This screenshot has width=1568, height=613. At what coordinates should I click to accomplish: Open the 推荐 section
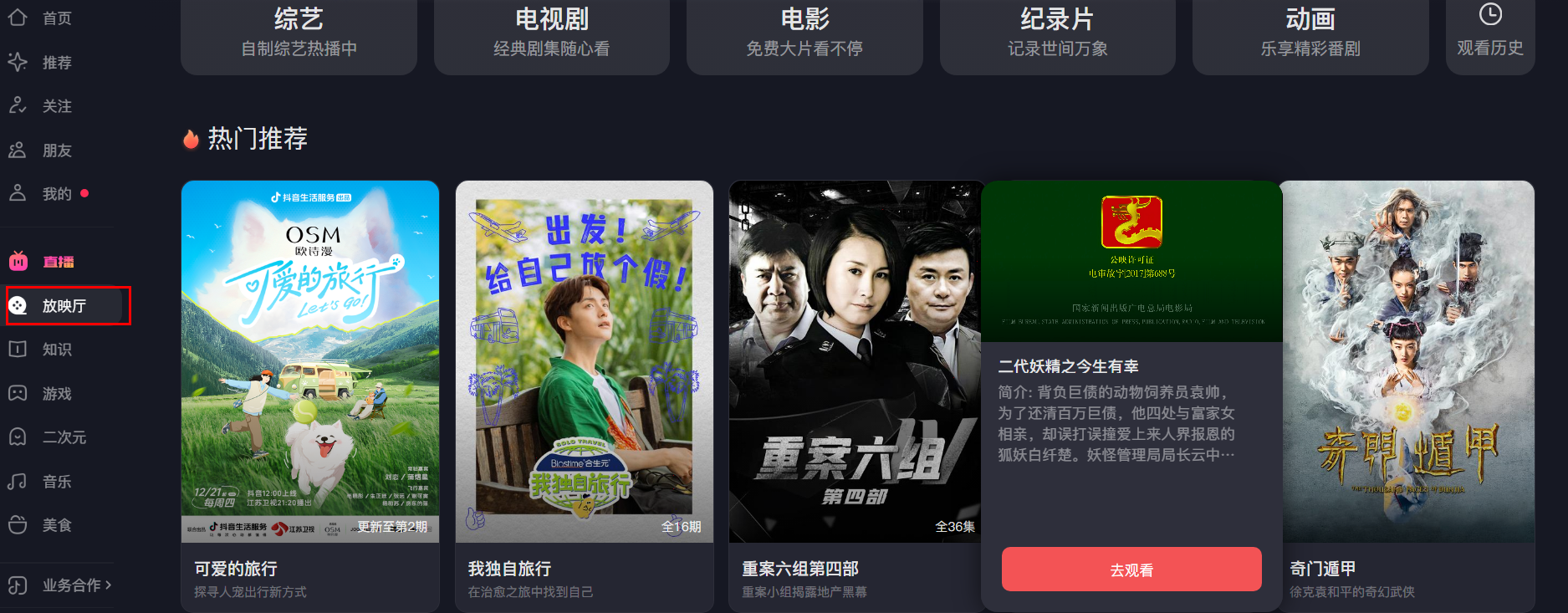[56, 63]
